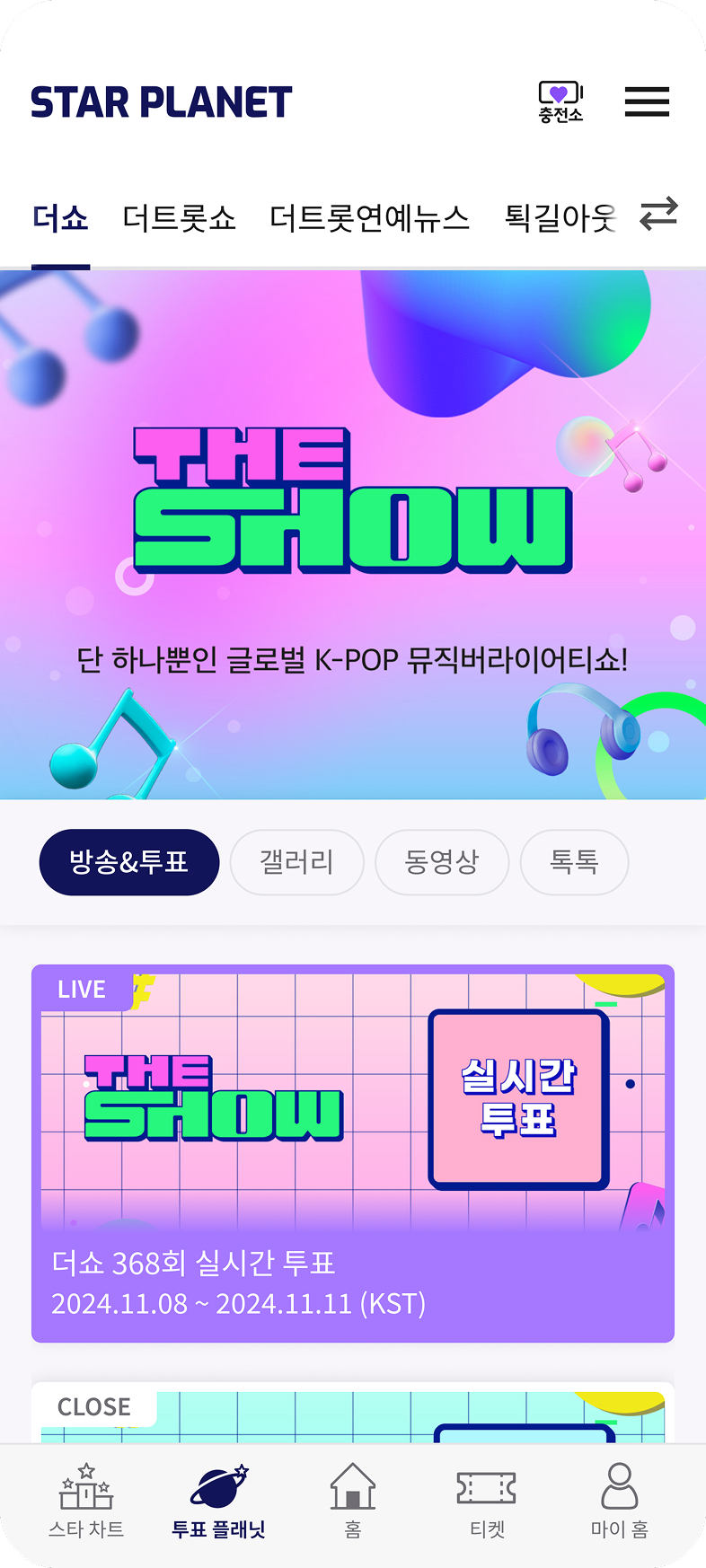The width and height of the screenshot is (706, 1568).
Task: Select the 더쇼 tab
Action: pos(60,217)
